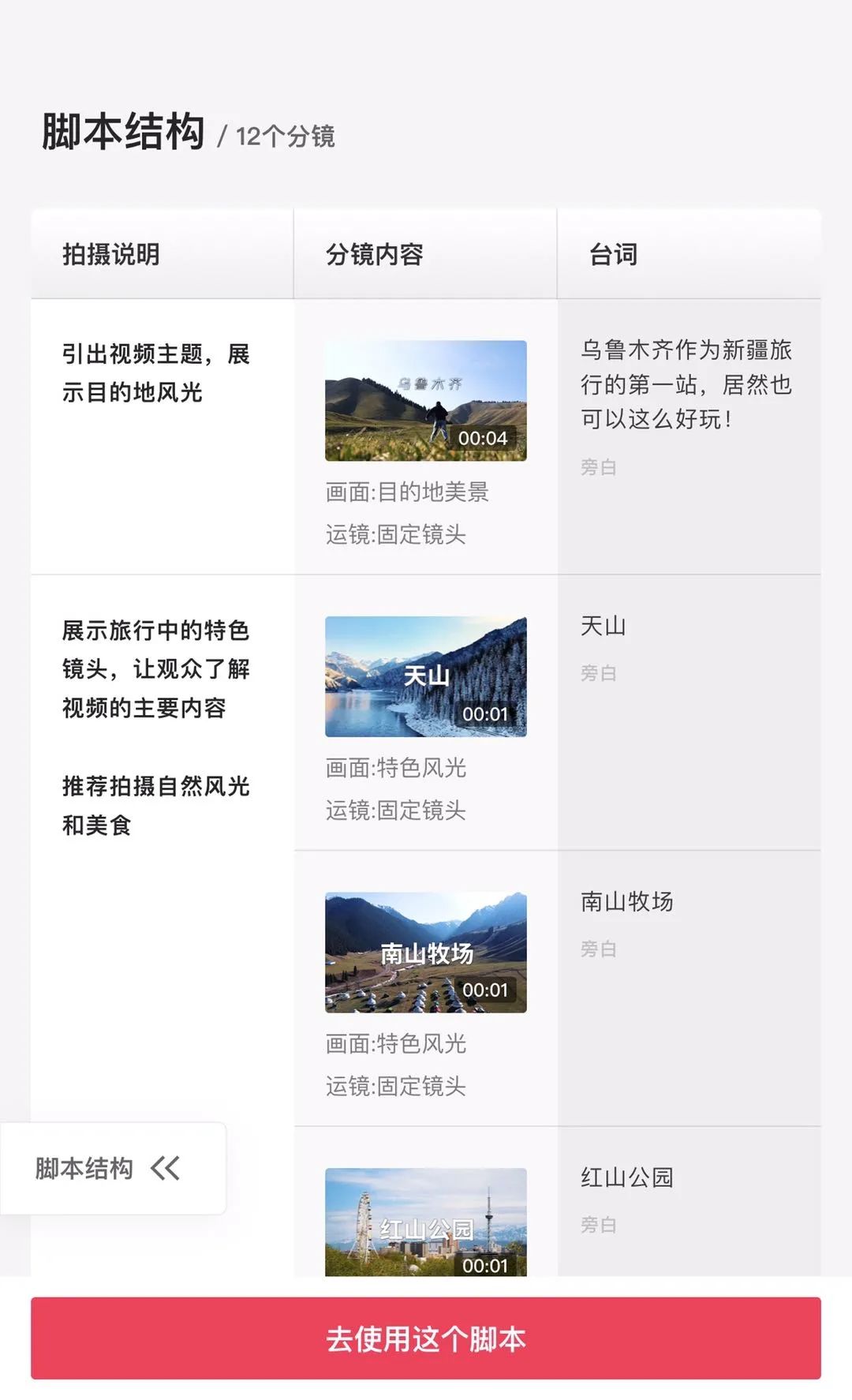Open the 南山牧场 shot thumbnail
The image size is (852, 1400).
426,953
